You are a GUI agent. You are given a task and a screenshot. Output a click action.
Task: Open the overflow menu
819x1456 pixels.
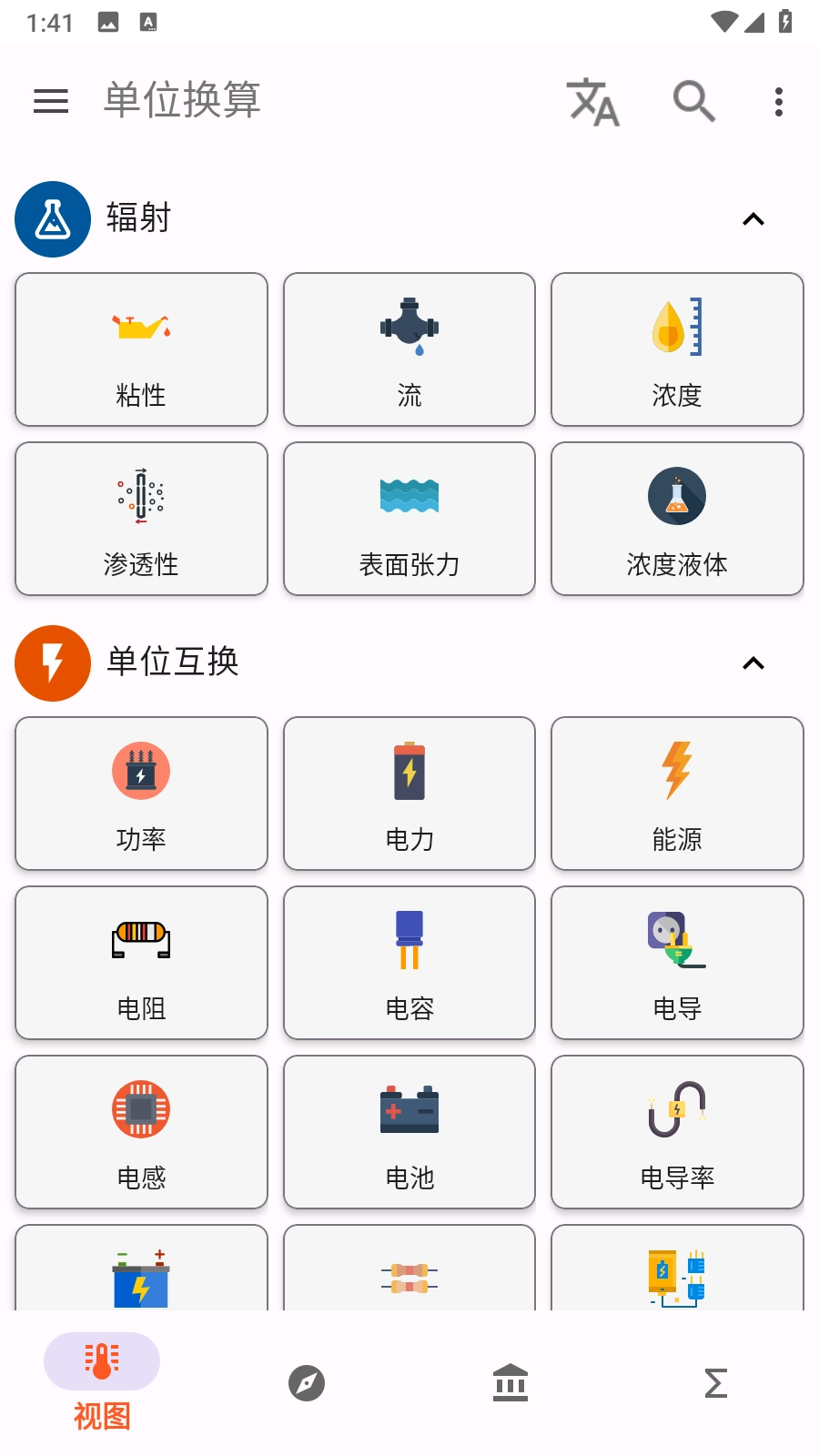pyautogui.click(x=779, y=101)
